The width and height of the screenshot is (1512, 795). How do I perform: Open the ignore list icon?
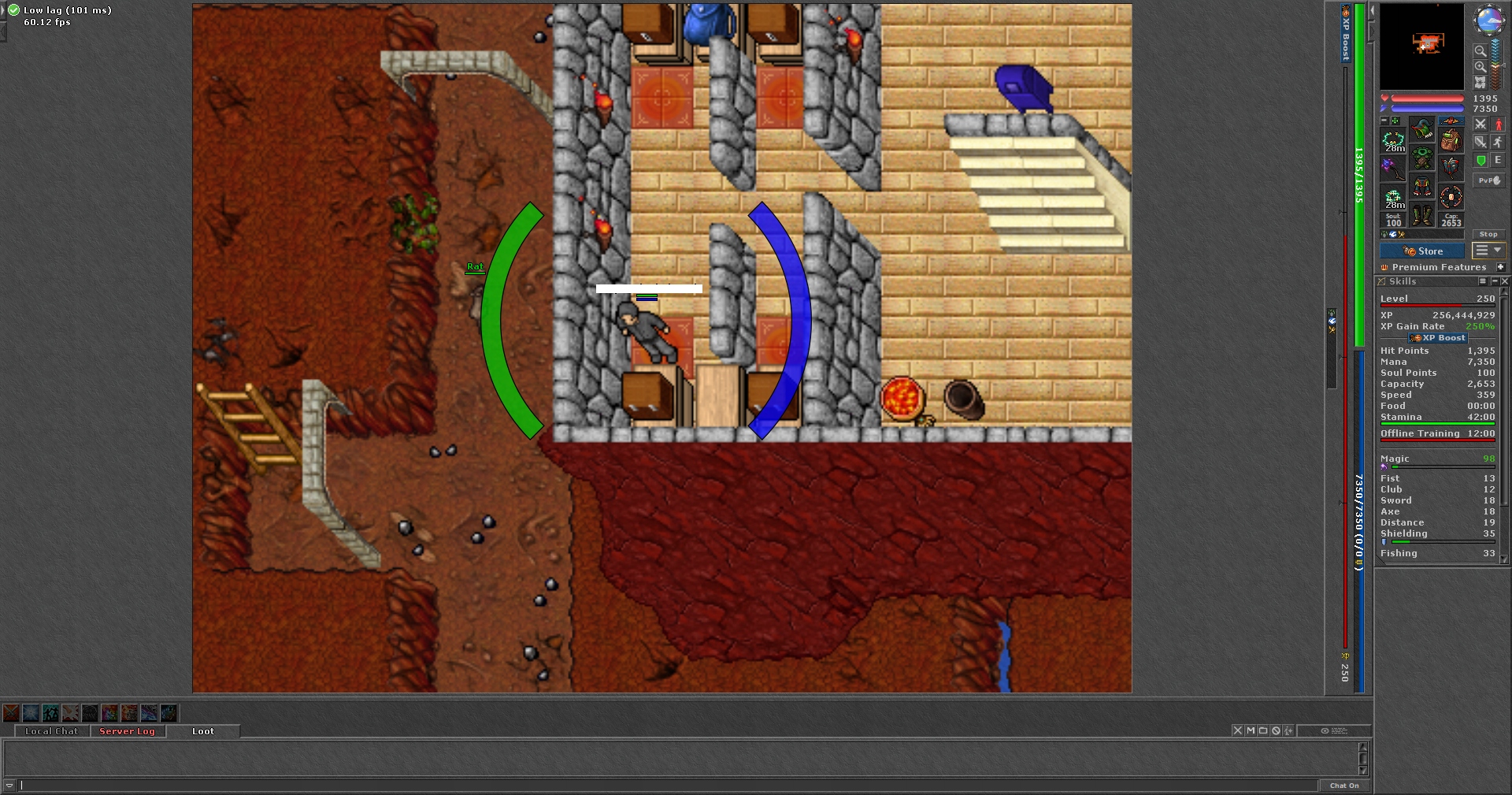click(1276, 730)
